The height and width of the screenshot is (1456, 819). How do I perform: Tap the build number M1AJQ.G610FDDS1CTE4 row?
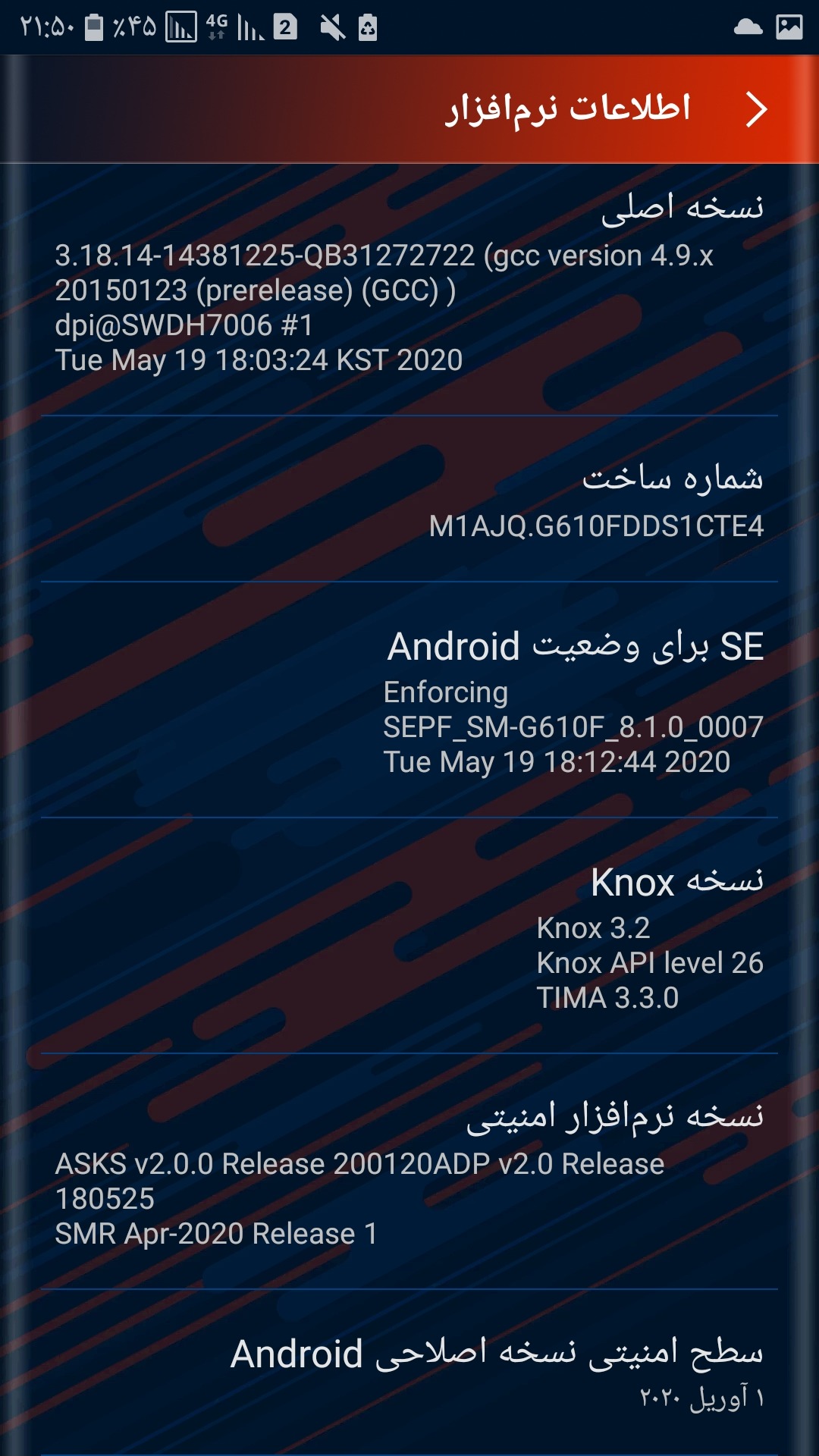pyautogui.click(x=409, y=500)
